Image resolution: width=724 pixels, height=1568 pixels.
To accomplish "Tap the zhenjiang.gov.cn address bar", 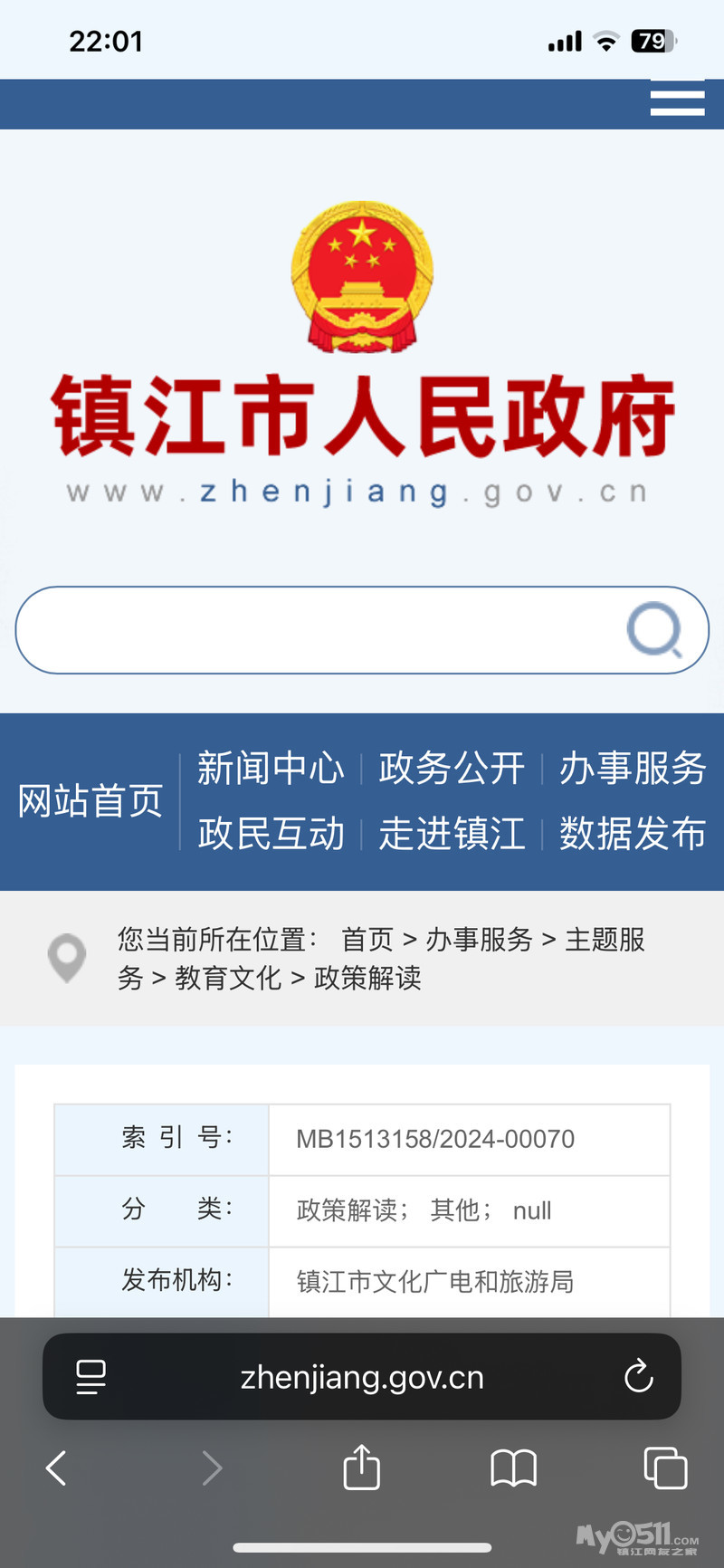I will coord(362,1377).
